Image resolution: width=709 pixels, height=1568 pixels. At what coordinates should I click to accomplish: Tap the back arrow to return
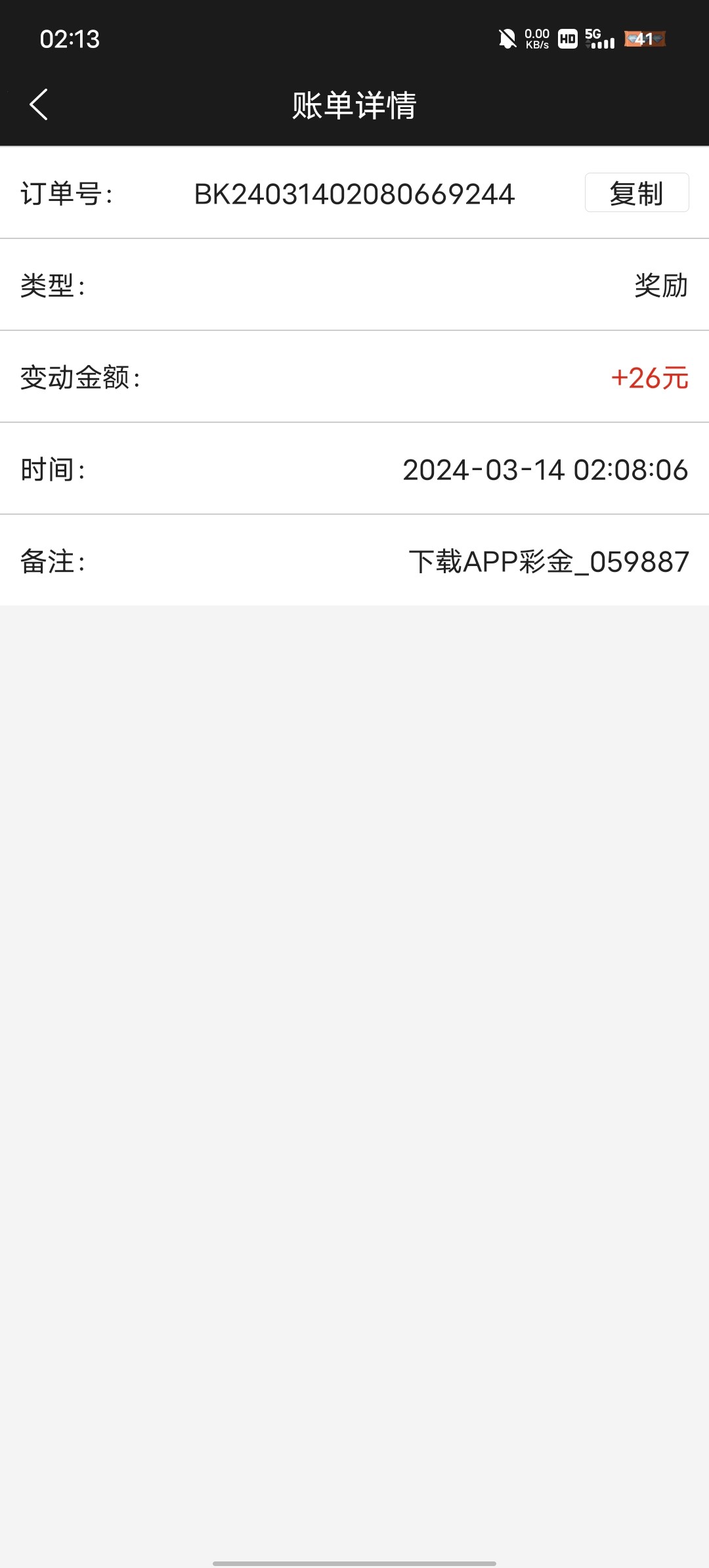(37, 105)
